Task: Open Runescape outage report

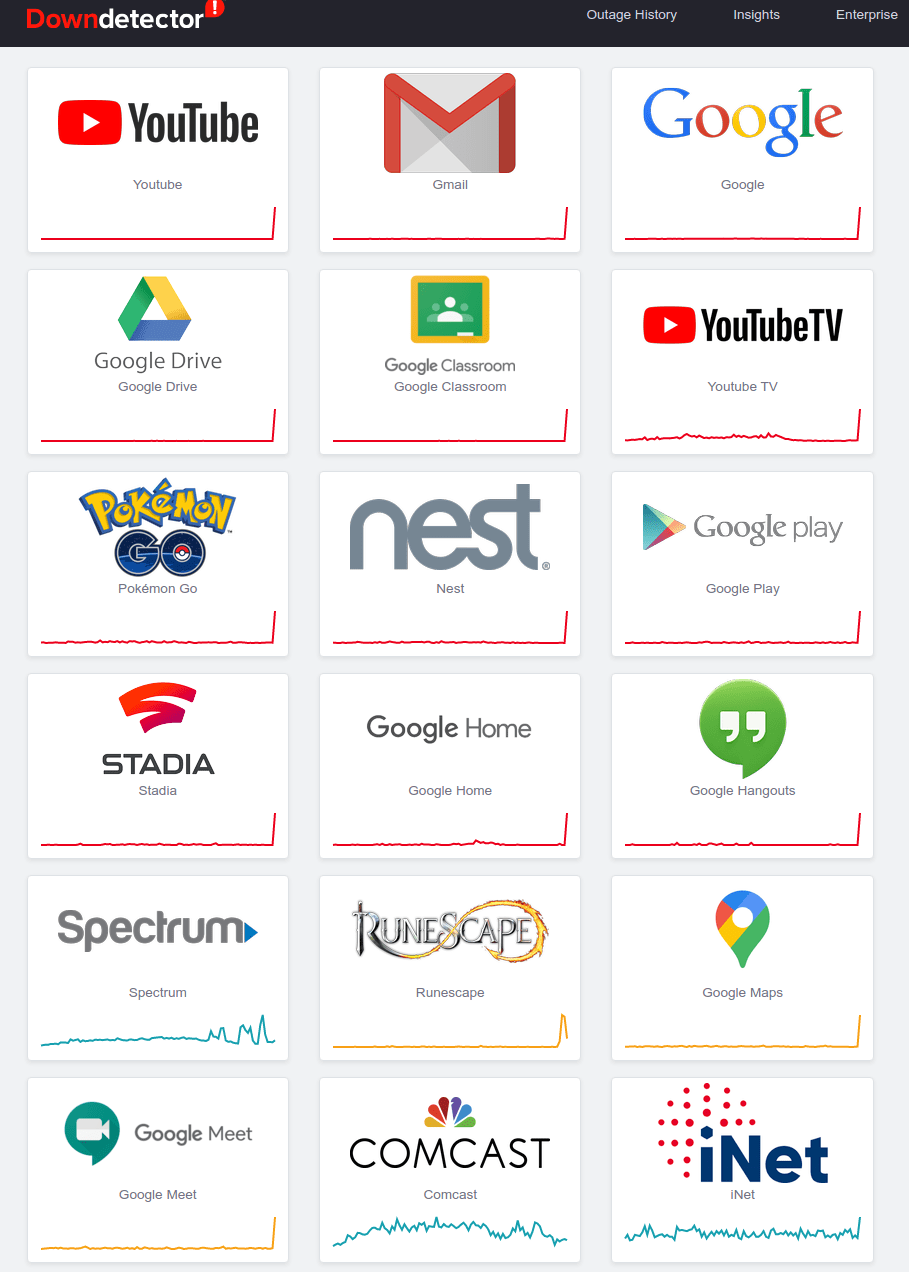Action: pos(450,968)
